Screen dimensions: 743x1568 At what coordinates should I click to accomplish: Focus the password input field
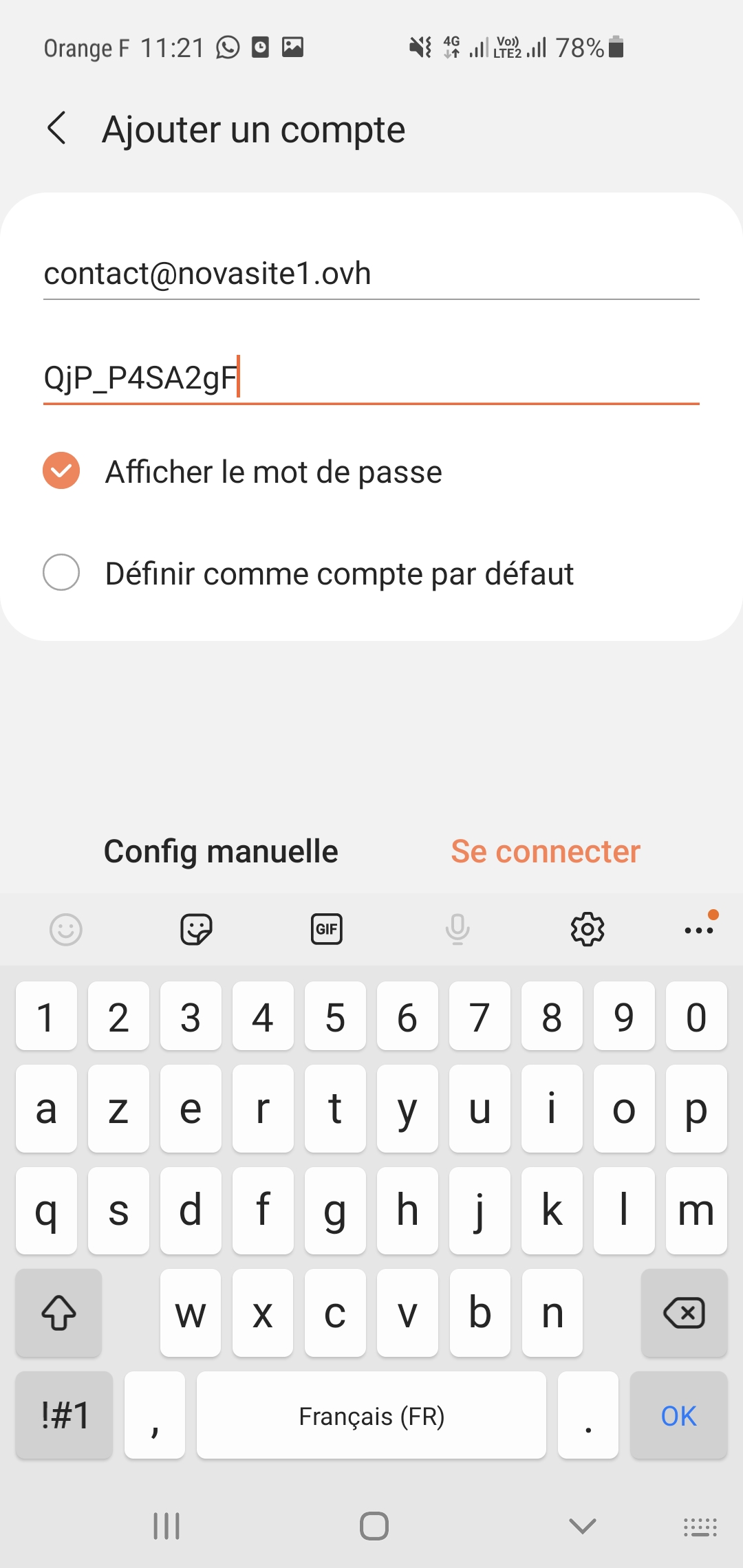pyautogui.click(x=370, y=378)
